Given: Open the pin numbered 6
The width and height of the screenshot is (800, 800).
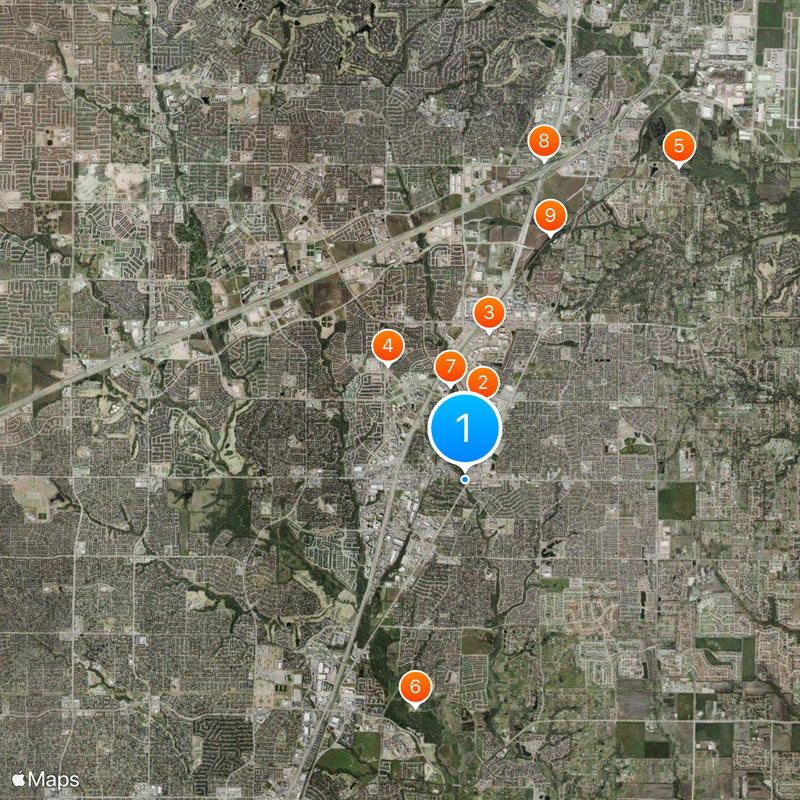Looking at the screenshot, I should coord(415,687).
